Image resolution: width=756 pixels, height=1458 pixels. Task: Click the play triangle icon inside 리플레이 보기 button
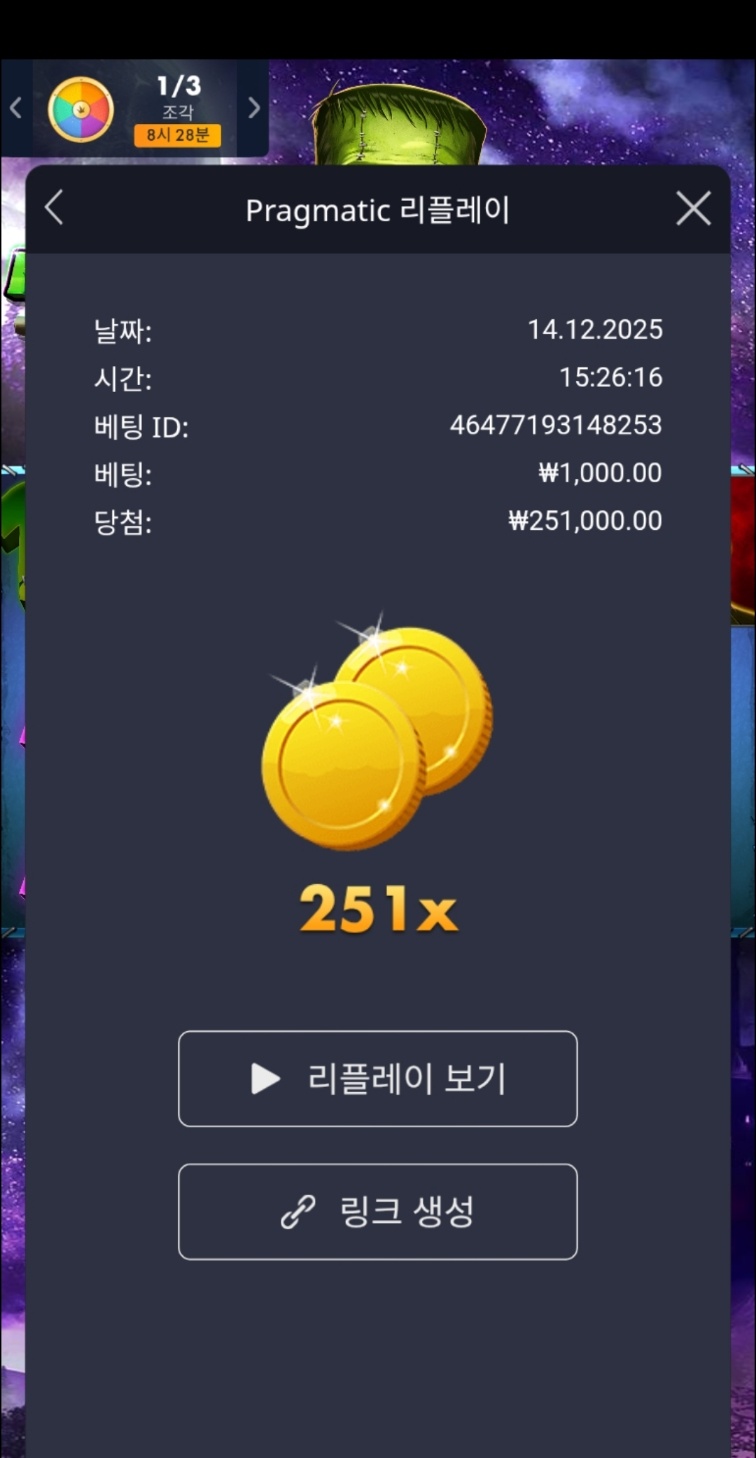pyautogui.click(x=264, y=1079)
